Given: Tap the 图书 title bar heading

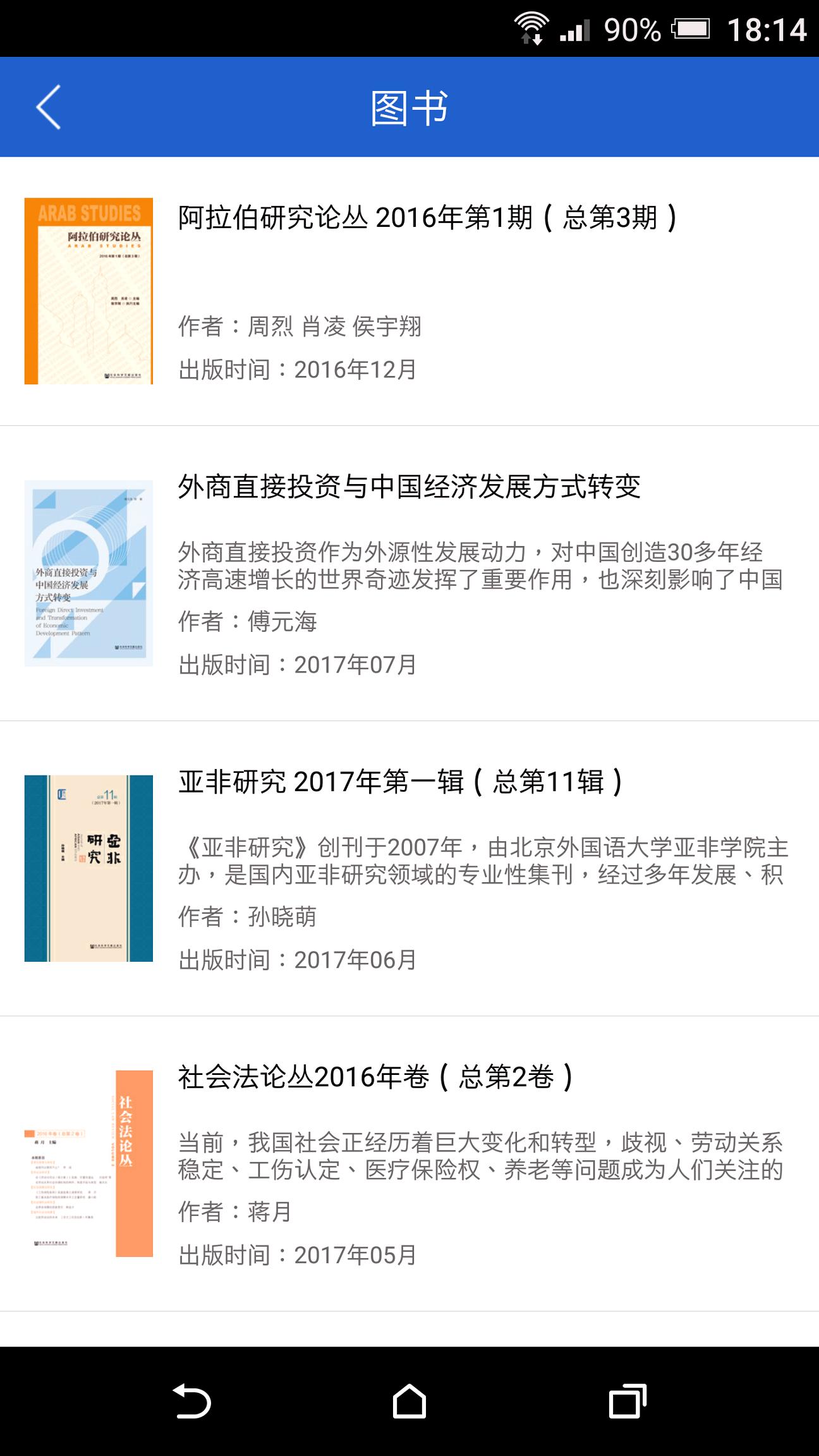Looking at the screenshot, I should pyautogui.click(x=409, y=107).
